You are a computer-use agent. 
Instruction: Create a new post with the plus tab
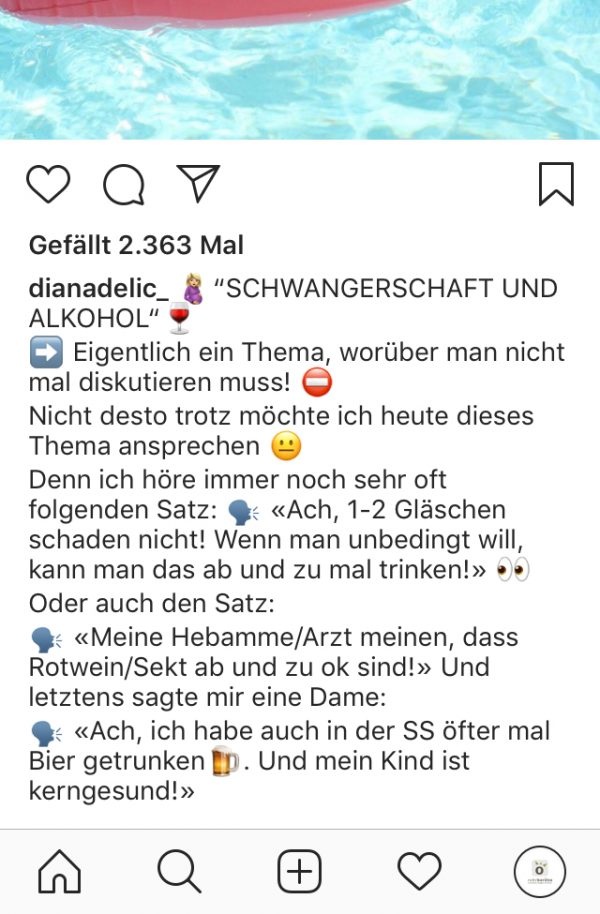point(299,872)
